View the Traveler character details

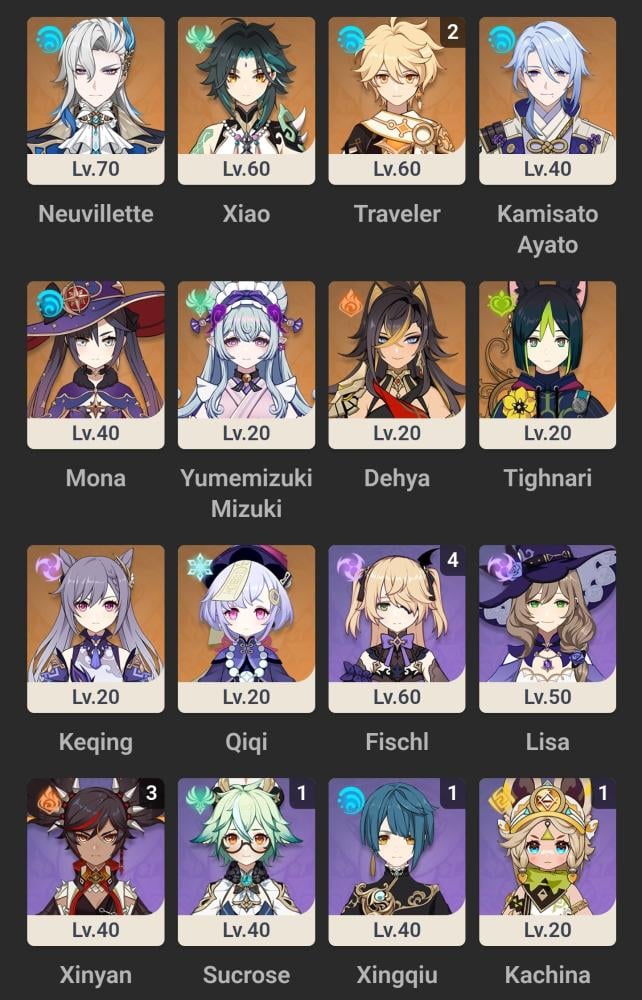tap(397, 100)
